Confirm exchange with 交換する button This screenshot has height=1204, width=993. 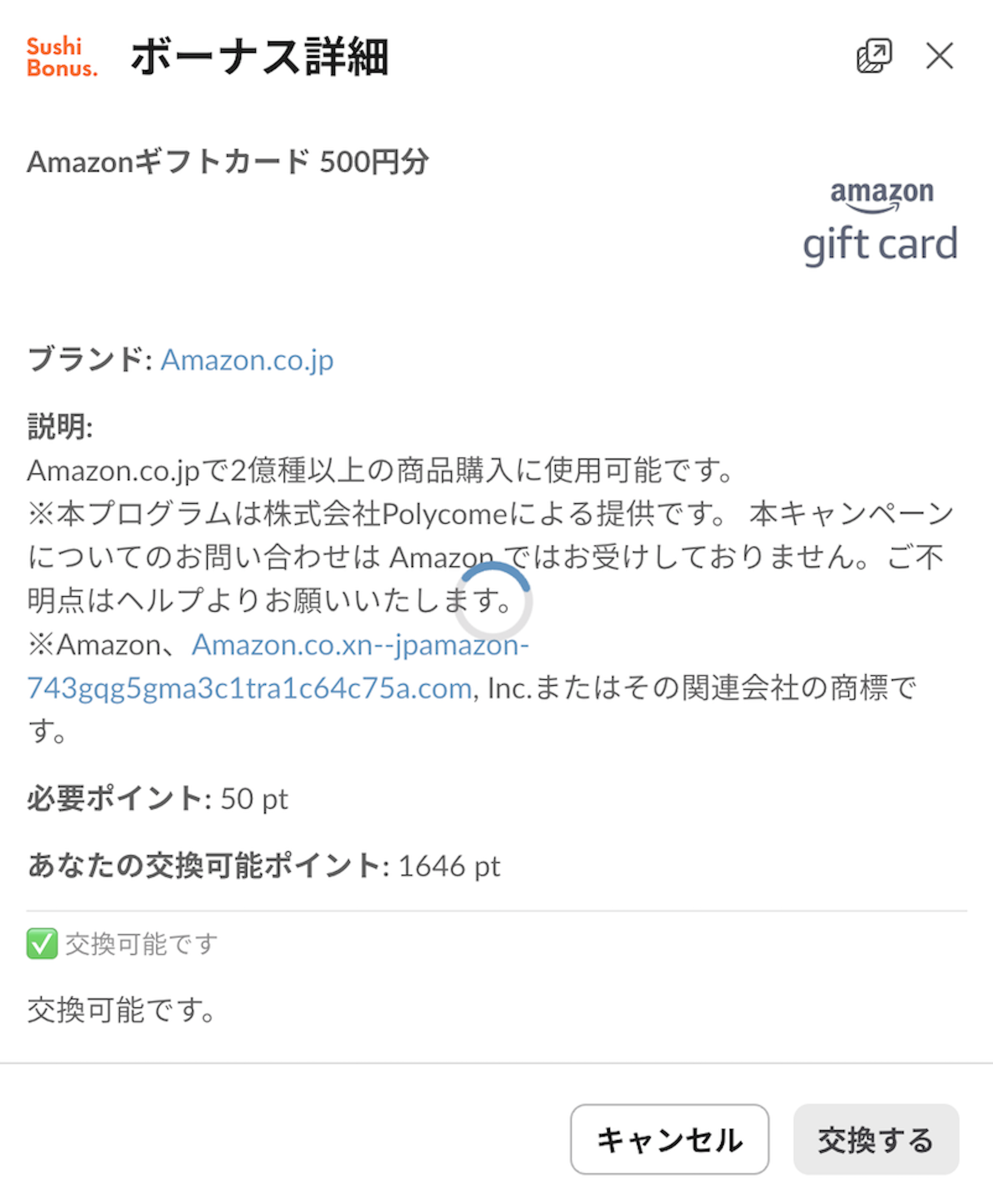875,1139
